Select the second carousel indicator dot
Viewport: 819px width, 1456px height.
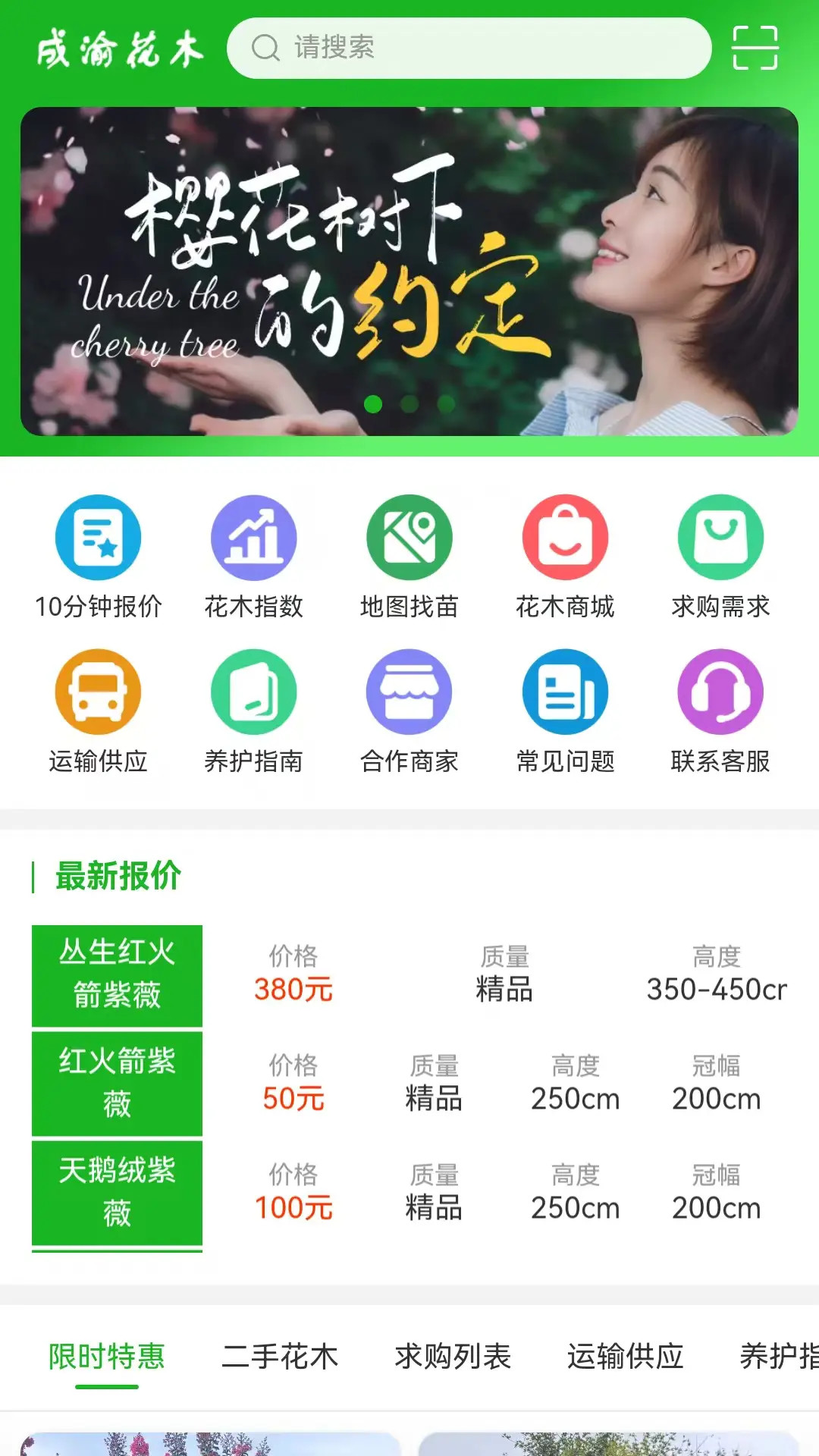coord(409,405)
